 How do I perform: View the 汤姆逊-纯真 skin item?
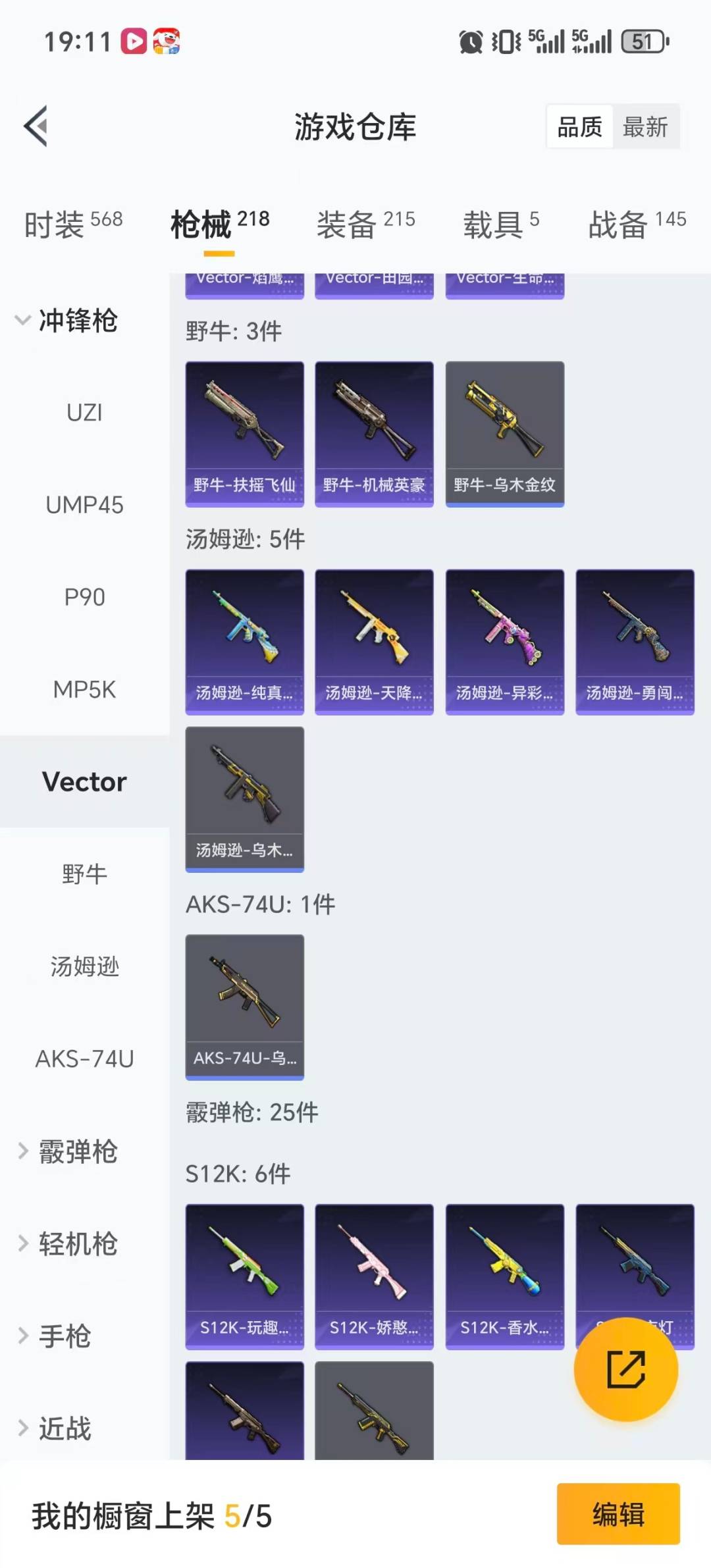[244, 642]
